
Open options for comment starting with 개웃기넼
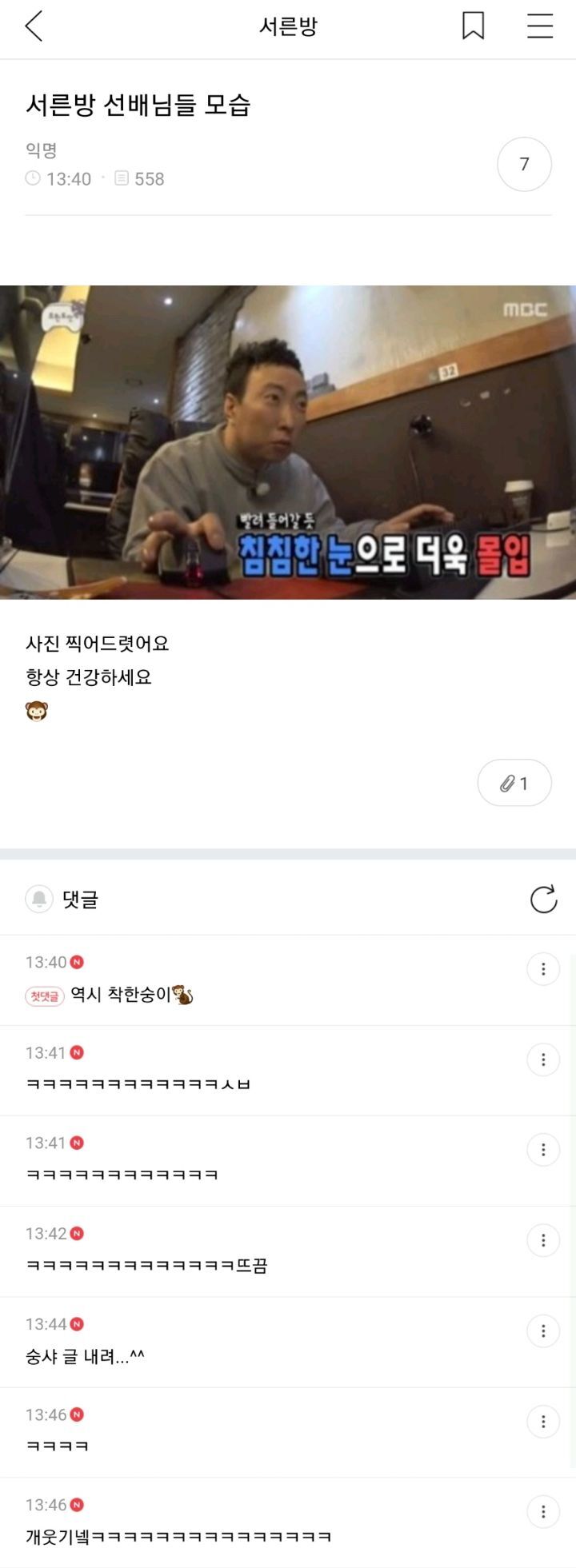pos(543,1511)
